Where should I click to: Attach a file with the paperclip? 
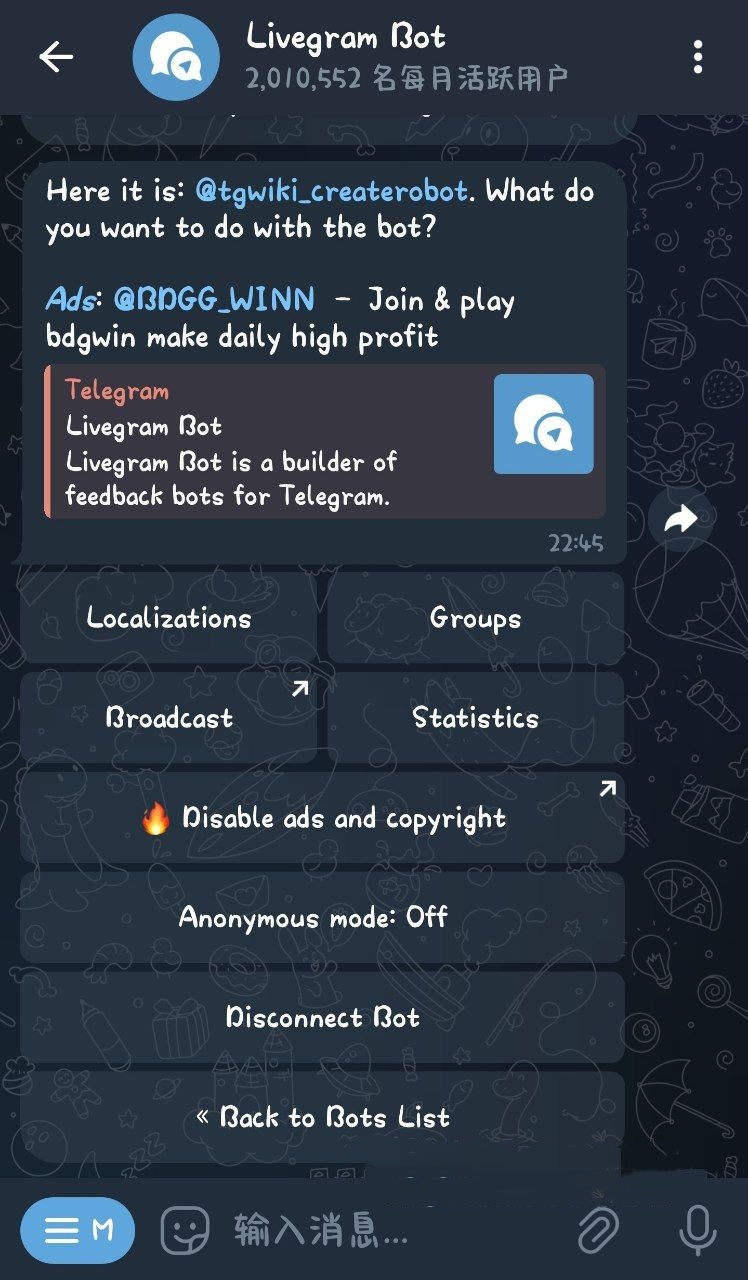point(598,1230)
